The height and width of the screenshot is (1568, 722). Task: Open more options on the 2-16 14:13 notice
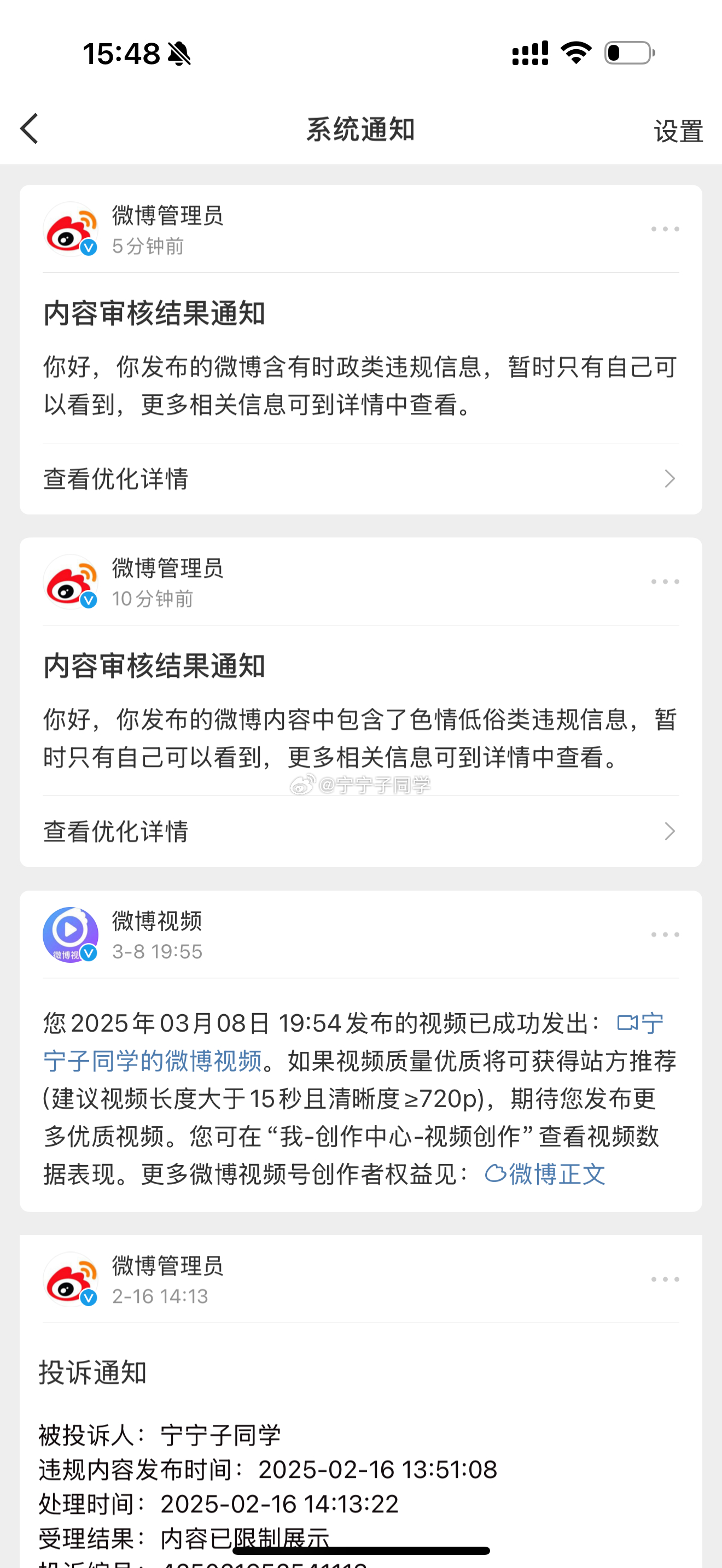coord(665,1279)
